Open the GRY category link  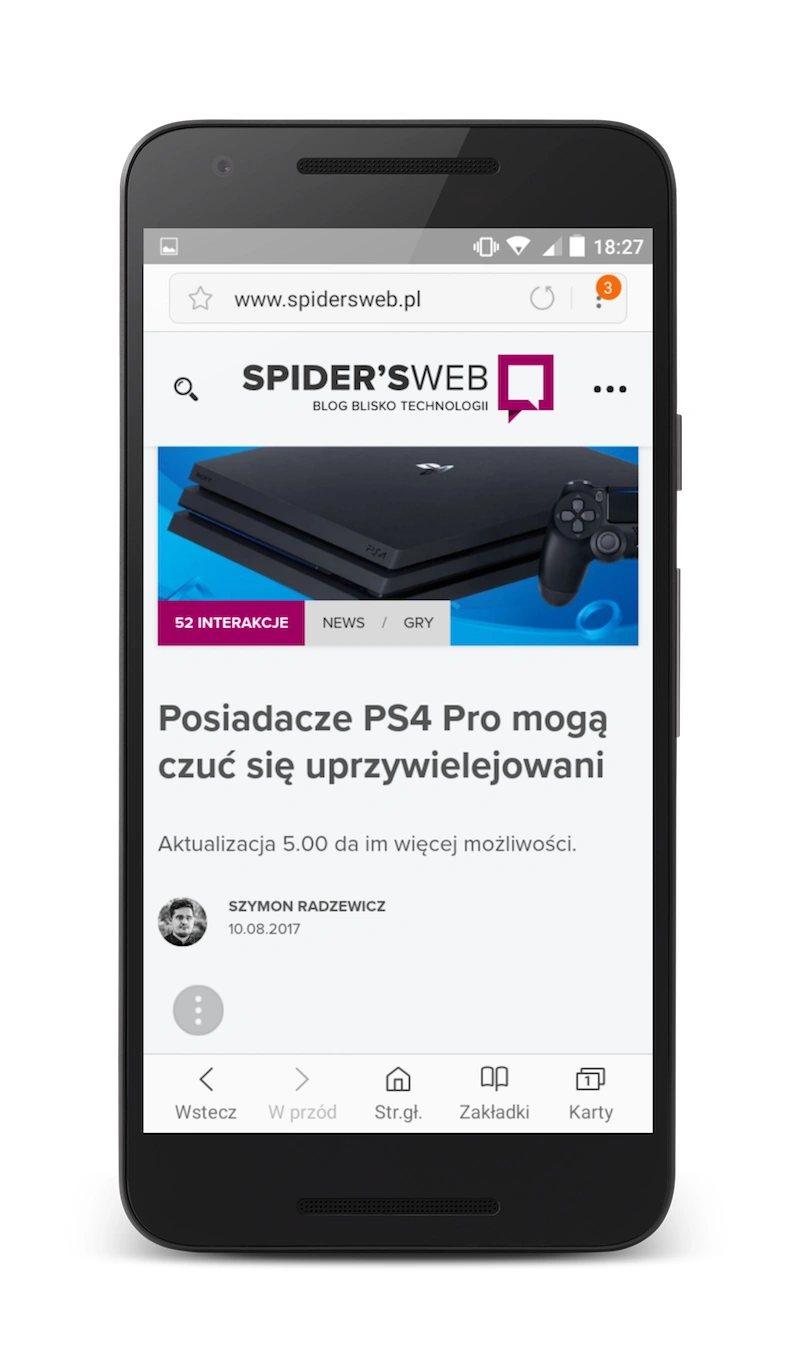(x=418, y=622)
